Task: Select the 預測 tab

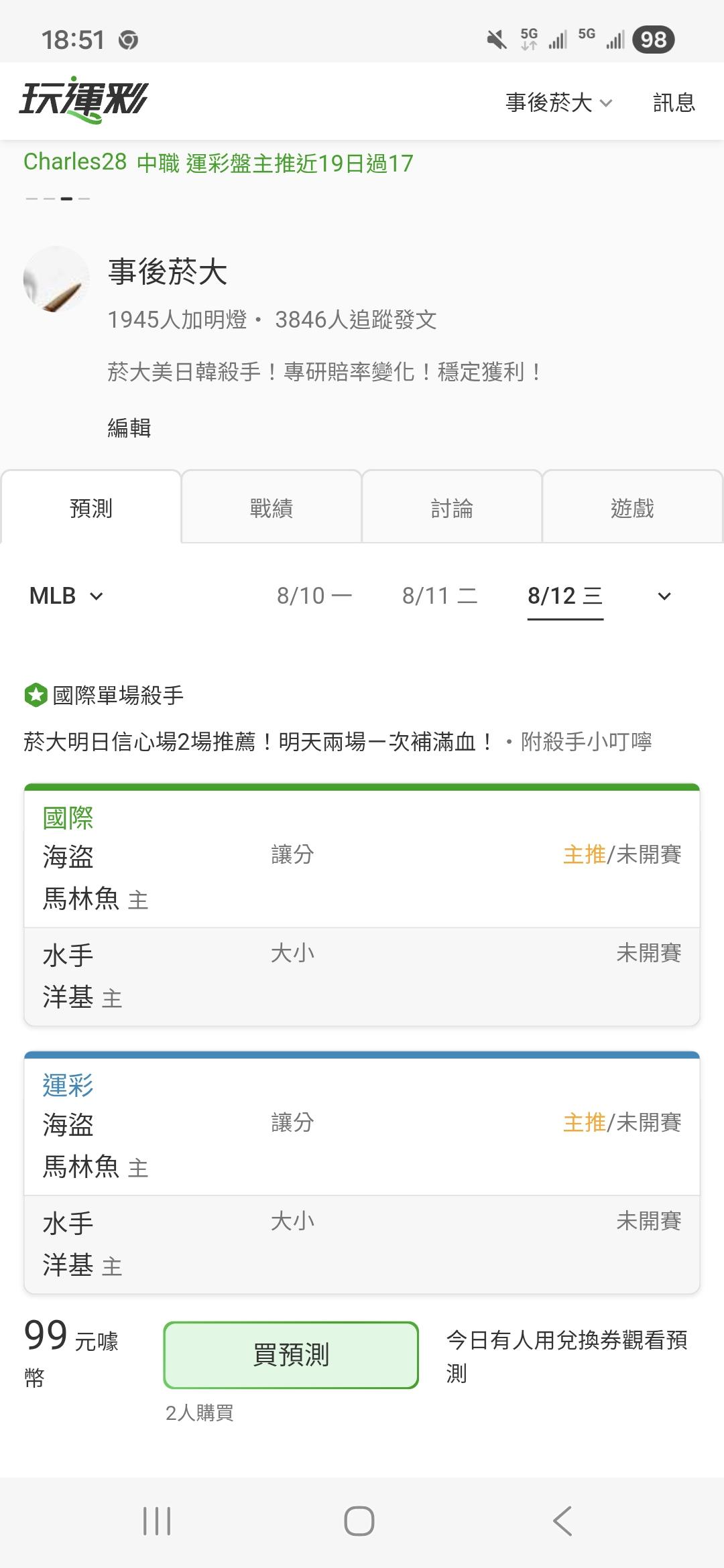Action: point(91,508)
